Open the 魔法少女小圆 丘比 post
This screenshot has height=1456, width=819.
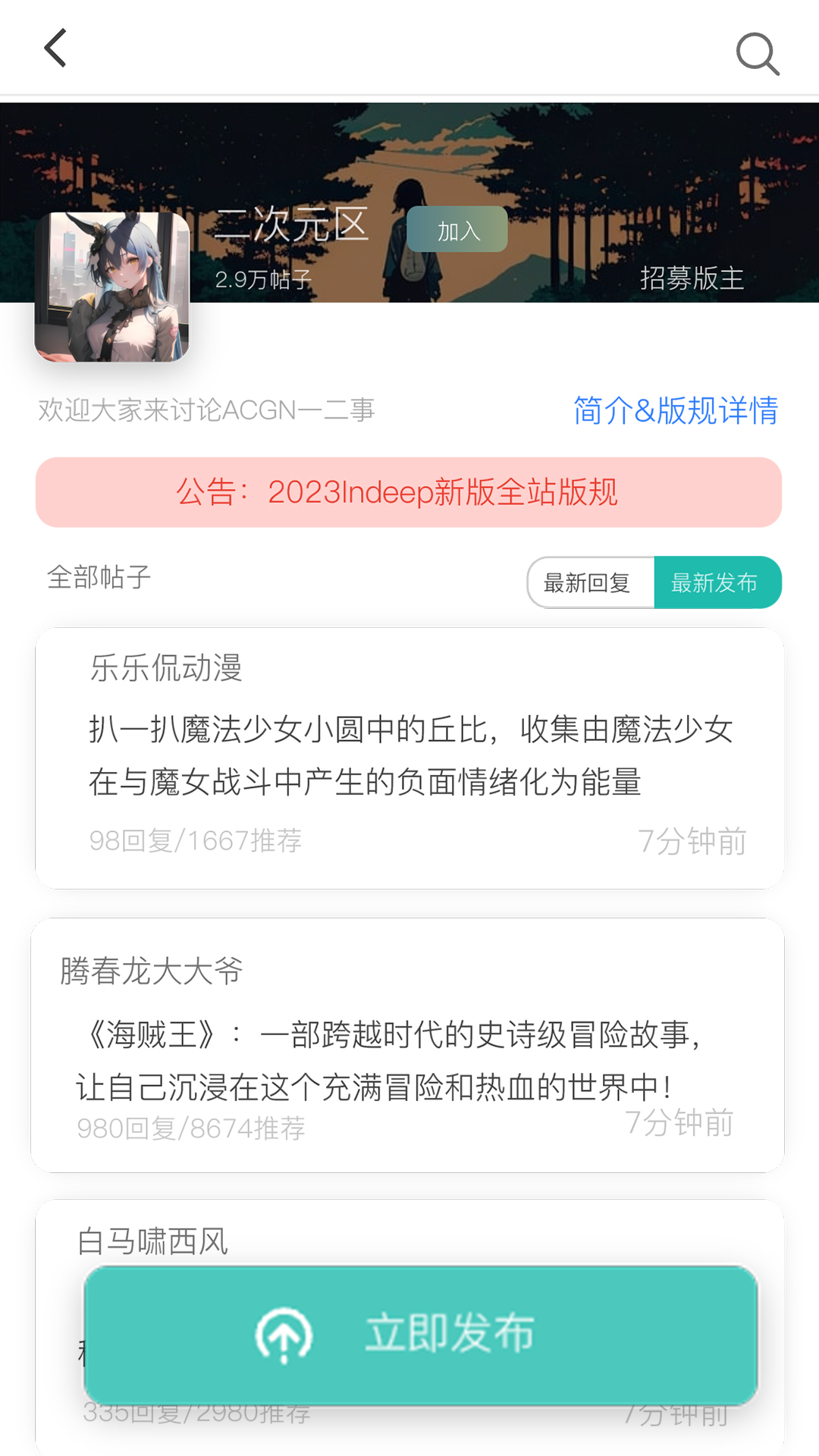pos(409,755)
